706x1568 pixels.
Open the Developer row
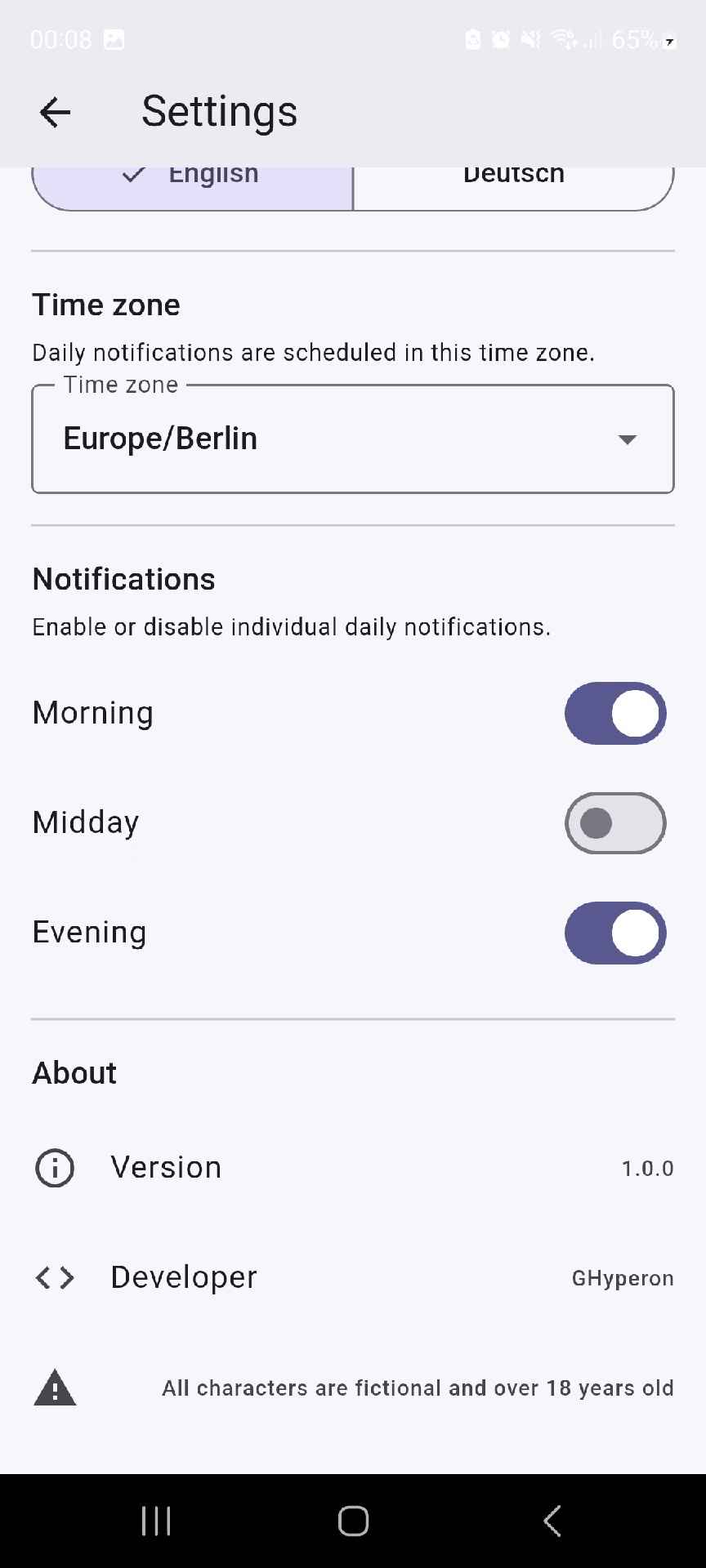(353, 1277)
